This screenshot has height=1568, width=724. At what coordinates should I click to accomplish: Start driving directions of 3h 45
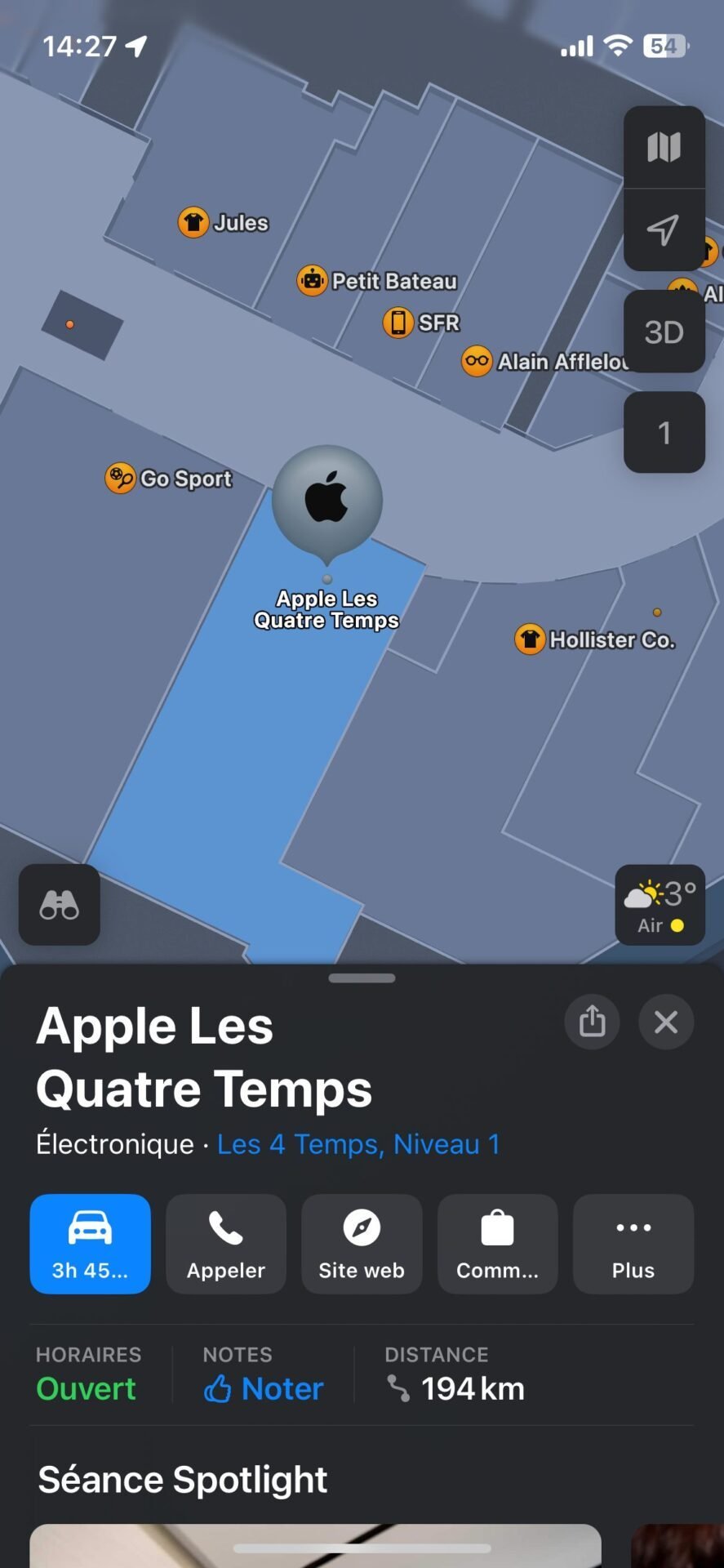pyautogui.click(x=91, y=1244)
